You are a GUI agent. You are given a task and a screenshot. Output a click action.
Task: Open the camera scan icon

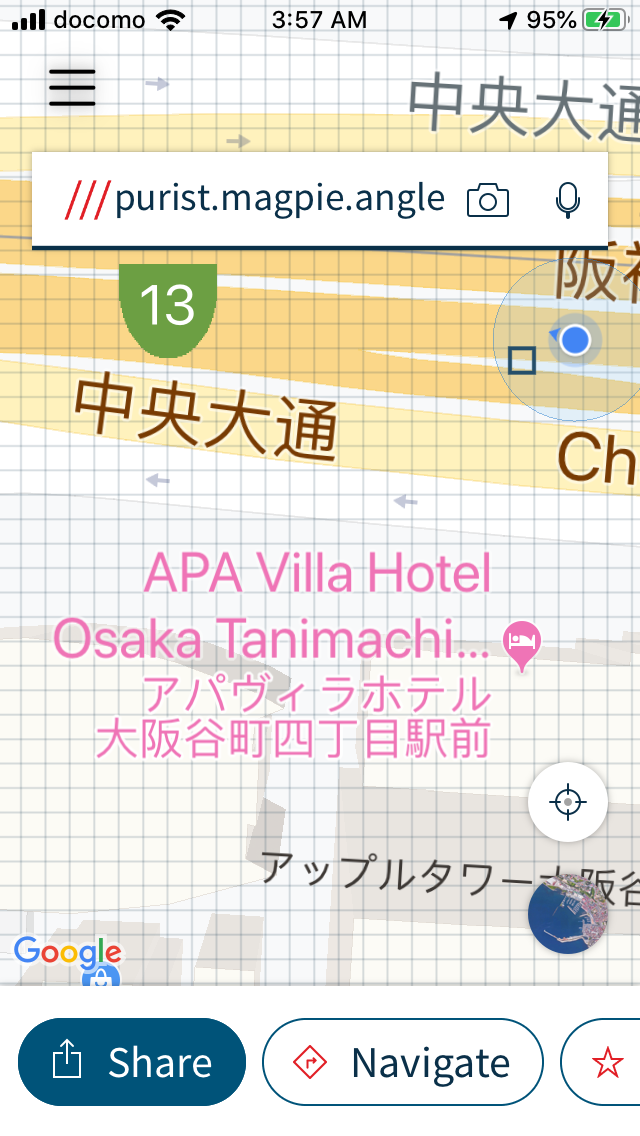pyautogui.click(x=488, y=201)
